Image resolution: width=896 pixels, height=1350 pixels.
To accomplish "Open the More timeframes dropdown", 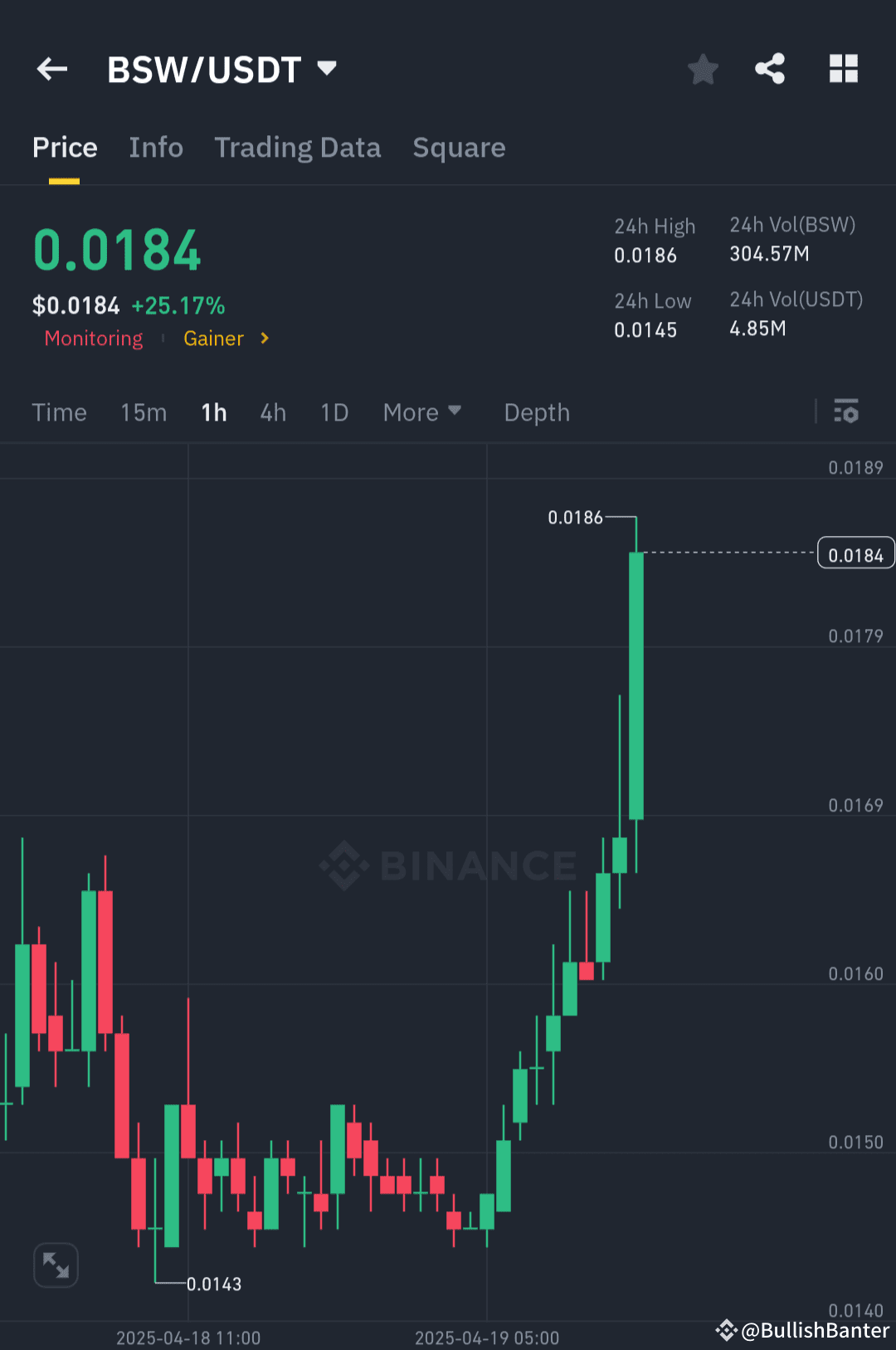I will click(x=421, y=412).
